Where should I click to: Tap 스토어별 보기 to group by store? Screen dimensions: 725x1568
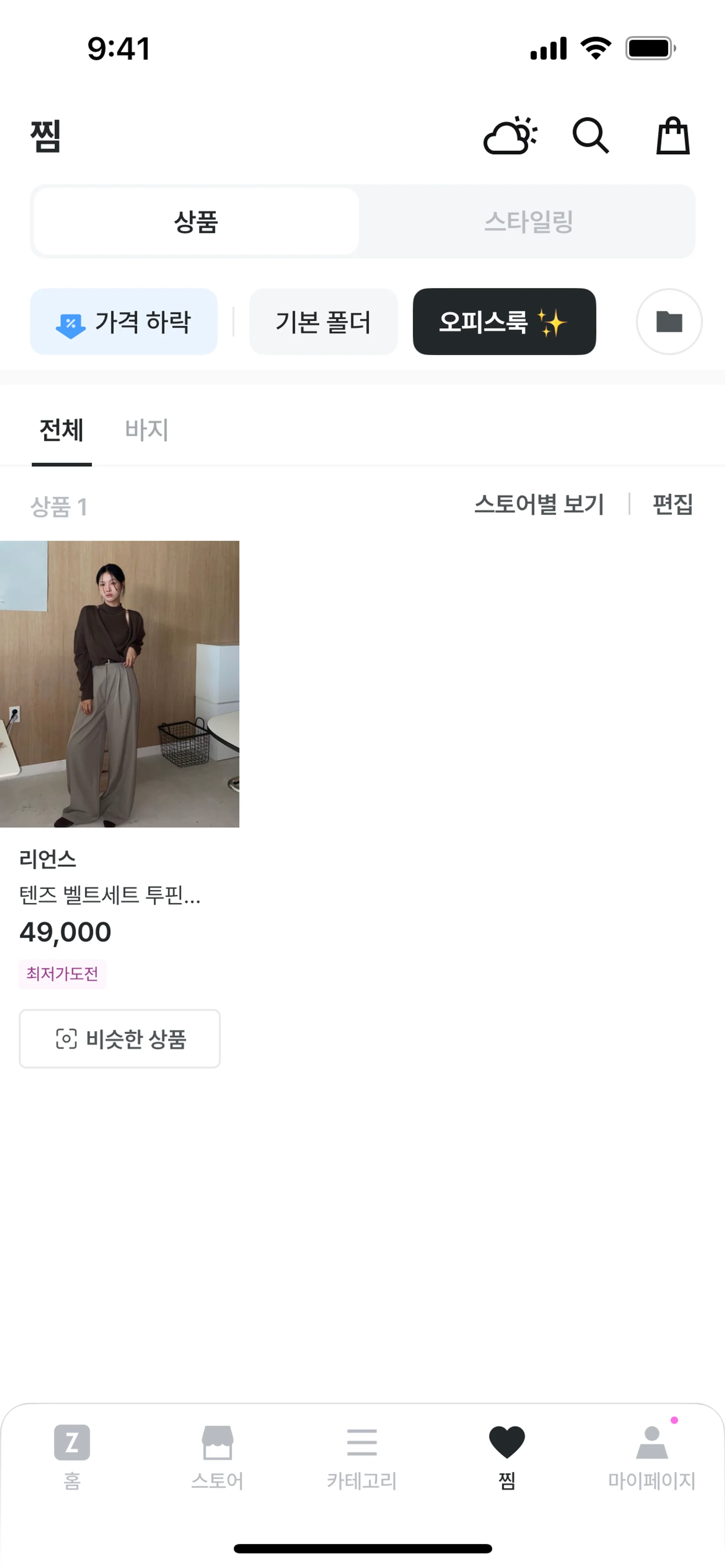coord(538,504)
